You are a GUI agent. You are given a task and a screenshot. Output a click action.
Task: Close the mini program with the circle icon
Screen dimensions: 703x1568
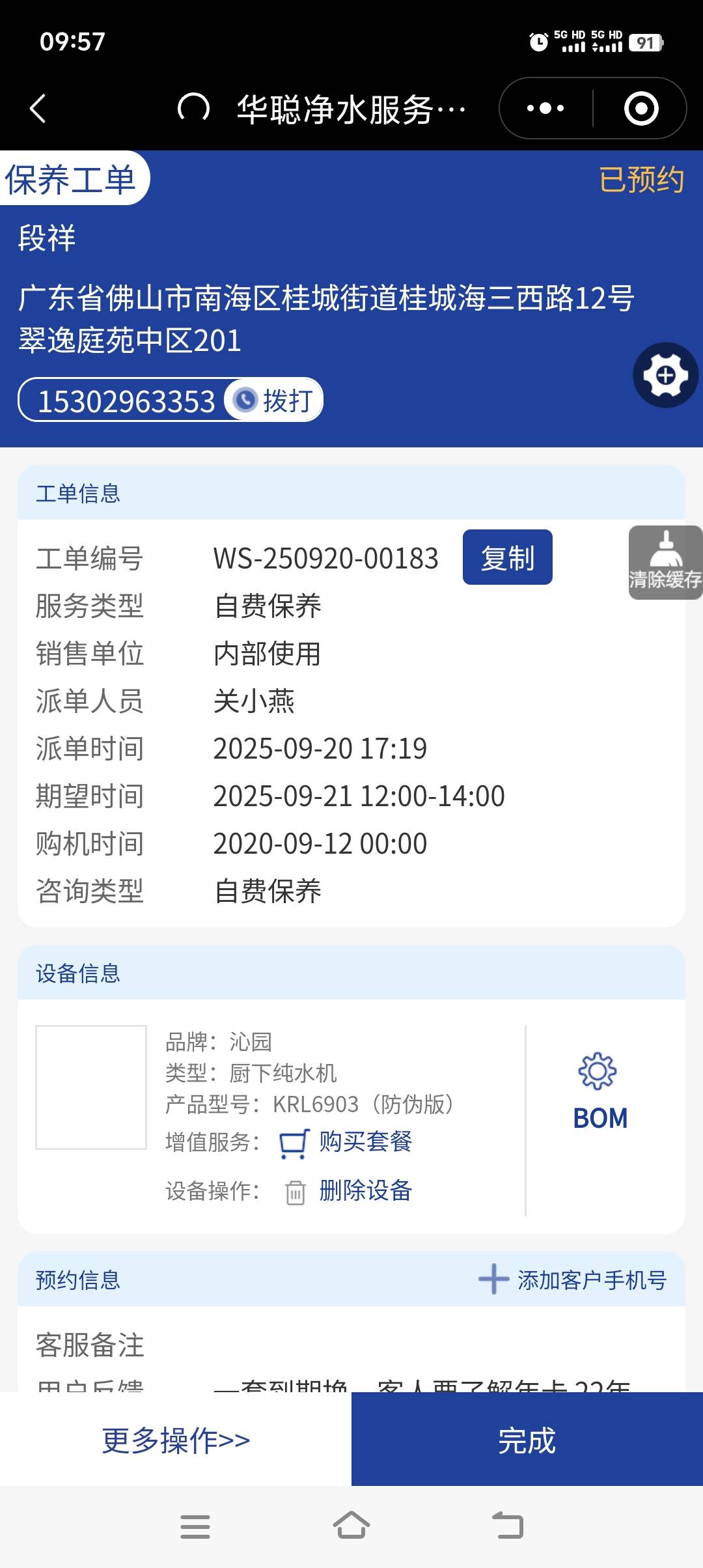(641, 108)
